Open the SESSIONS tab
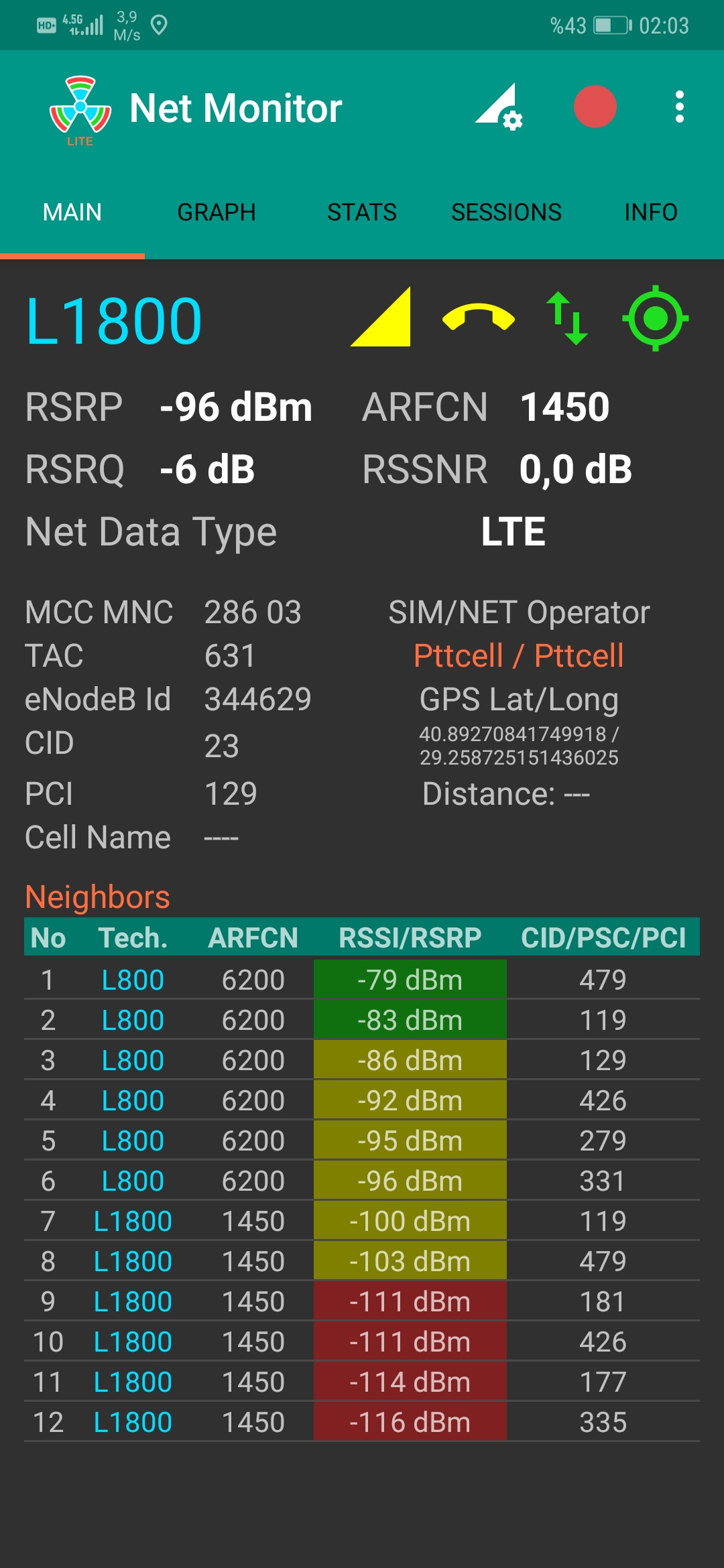 pos(507,212)
